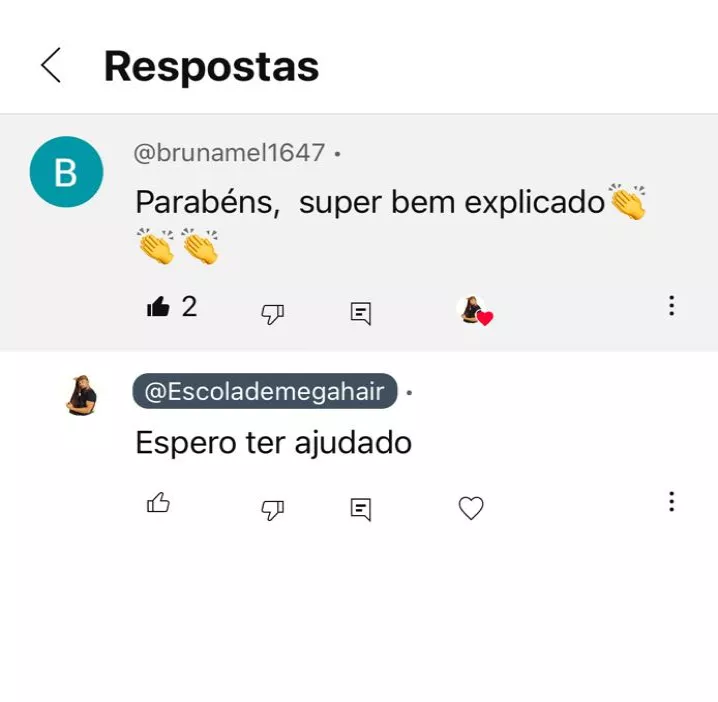Open the Escolademegahair profile picture
718x702 pixels.
coord(81,396)
